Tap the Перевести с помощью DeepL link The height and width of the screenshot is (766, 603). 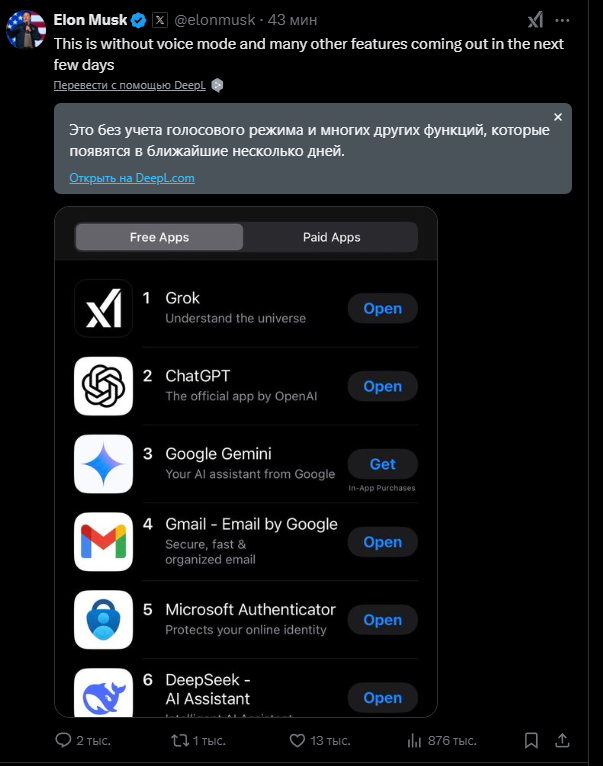coord(132,86)
